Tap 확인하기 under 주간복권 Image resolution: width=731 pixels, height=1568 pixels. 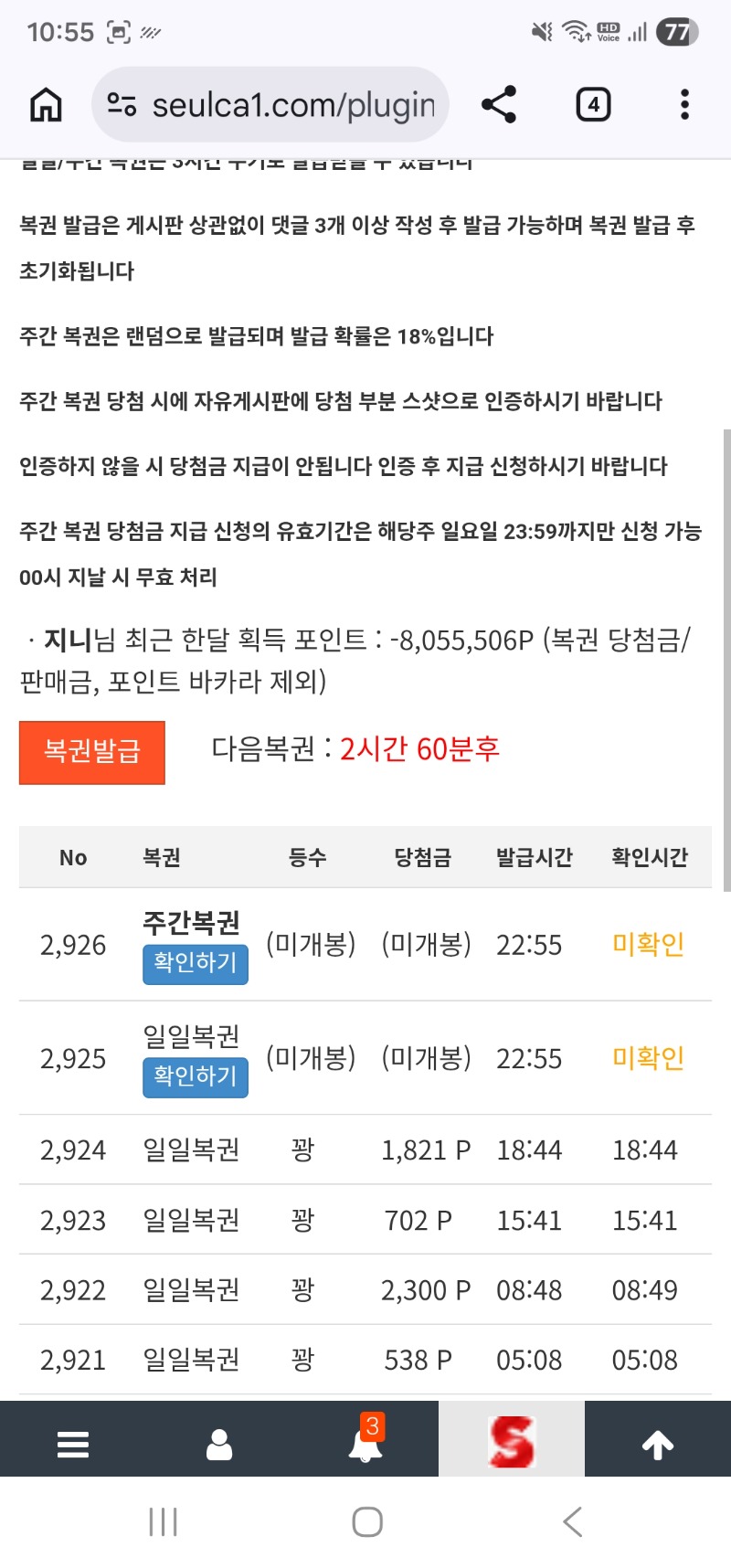(x=195, y=964)
